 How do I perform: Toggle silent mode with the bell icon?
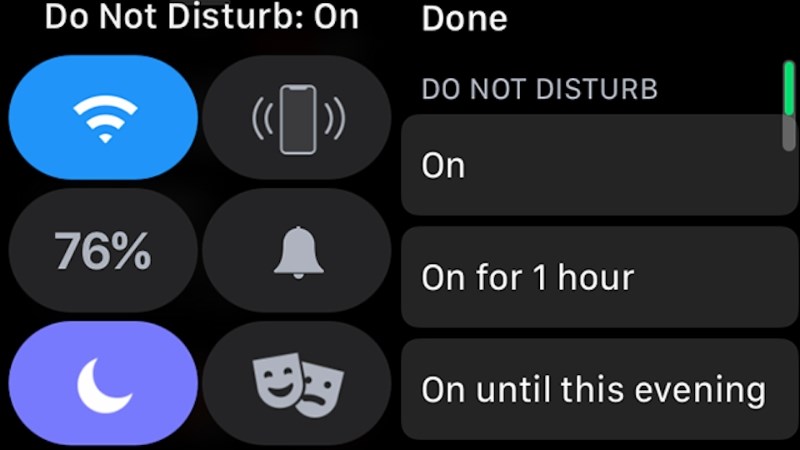tap(297, 251)
